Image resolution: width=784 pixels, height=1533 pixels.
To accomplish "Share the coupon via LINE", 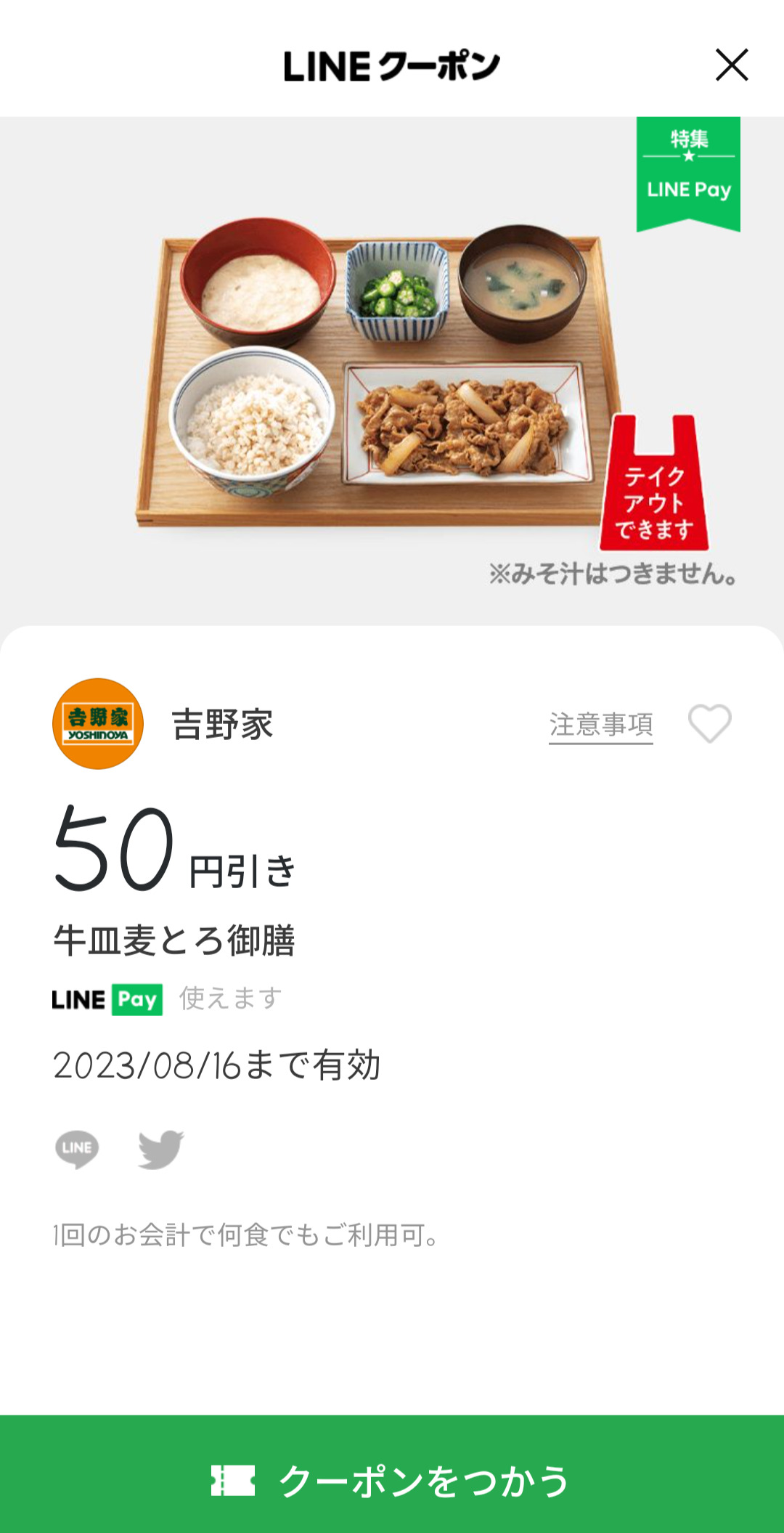I will pyautogui.click(x=77, y=1149).
